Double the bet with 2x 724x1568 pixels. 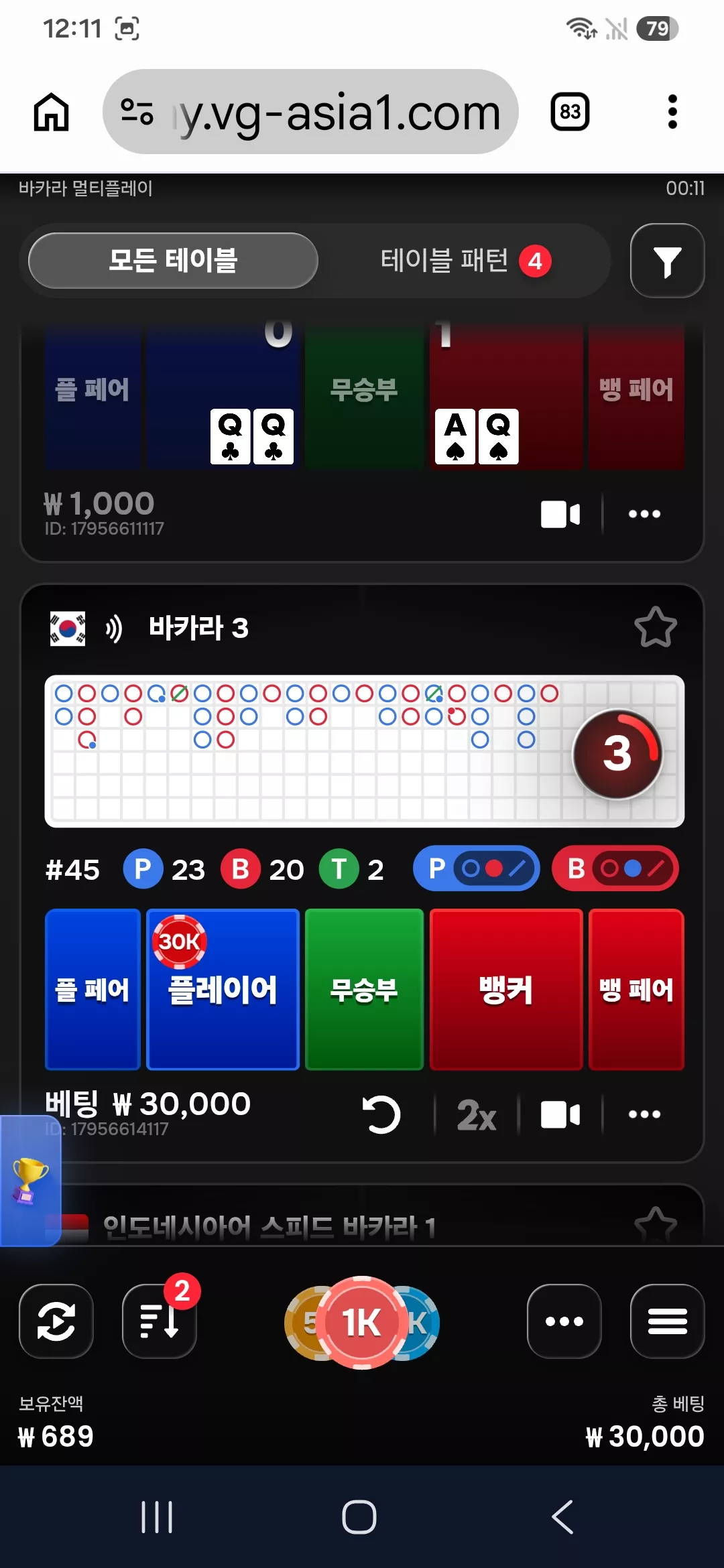click(x=477, y=1115)
